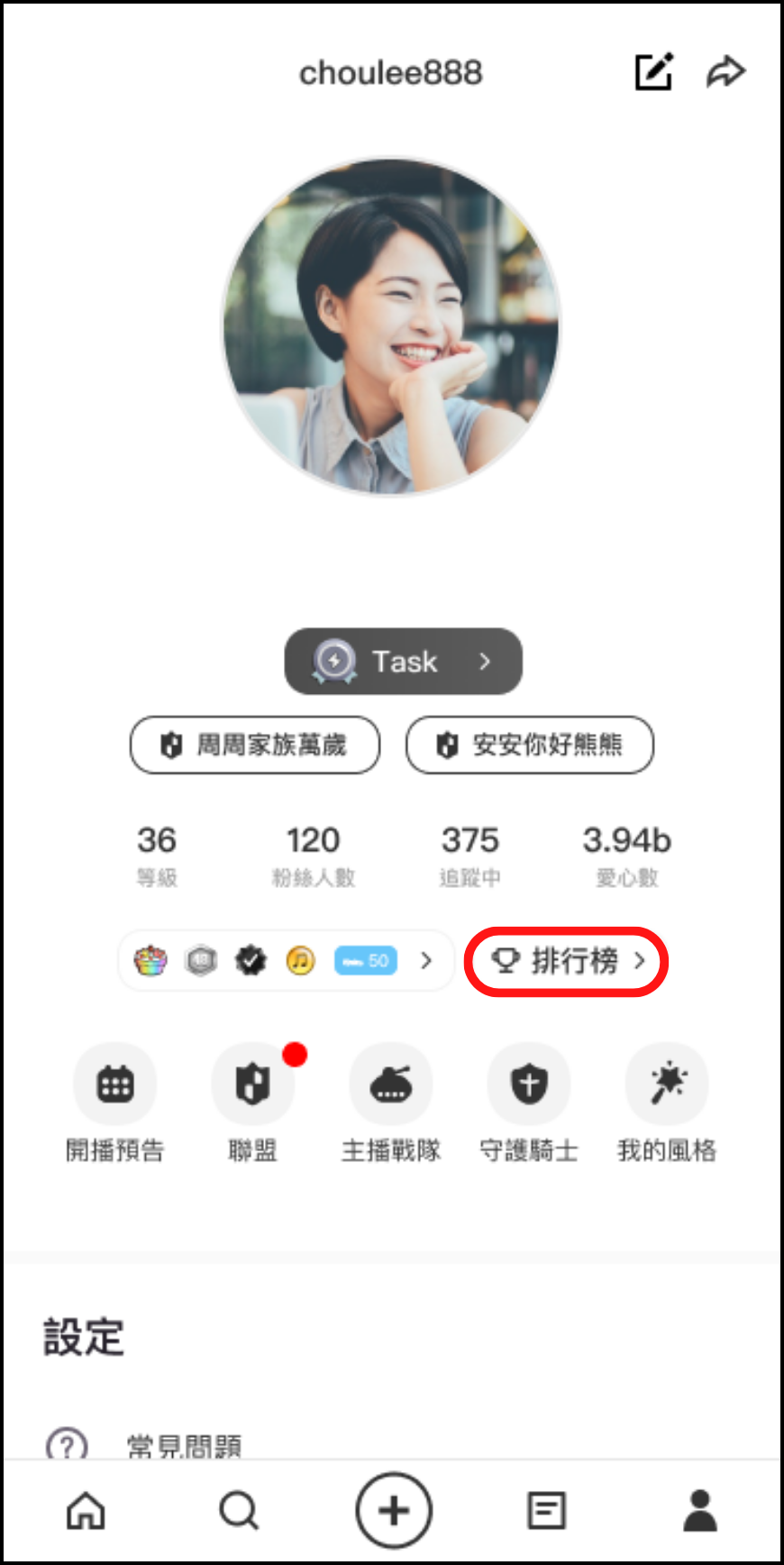Open the 安安你好熊熊 chip

click(x=530, y=745)
